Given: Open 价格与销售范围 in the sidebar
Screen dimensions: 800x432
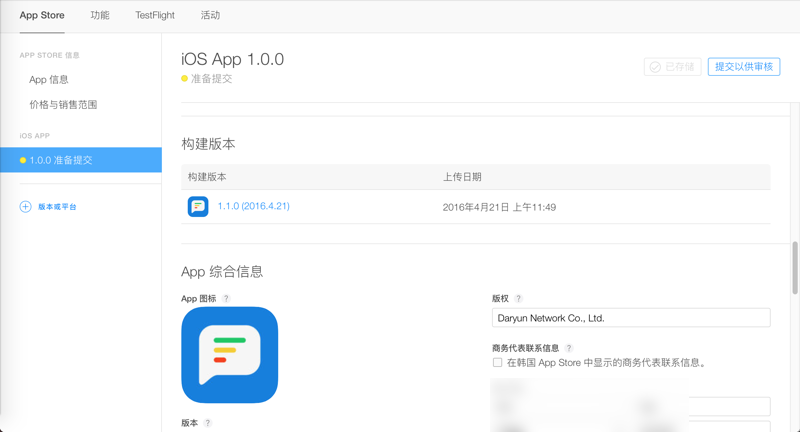Looking at the screenshot, I should [x=63, y=105].
